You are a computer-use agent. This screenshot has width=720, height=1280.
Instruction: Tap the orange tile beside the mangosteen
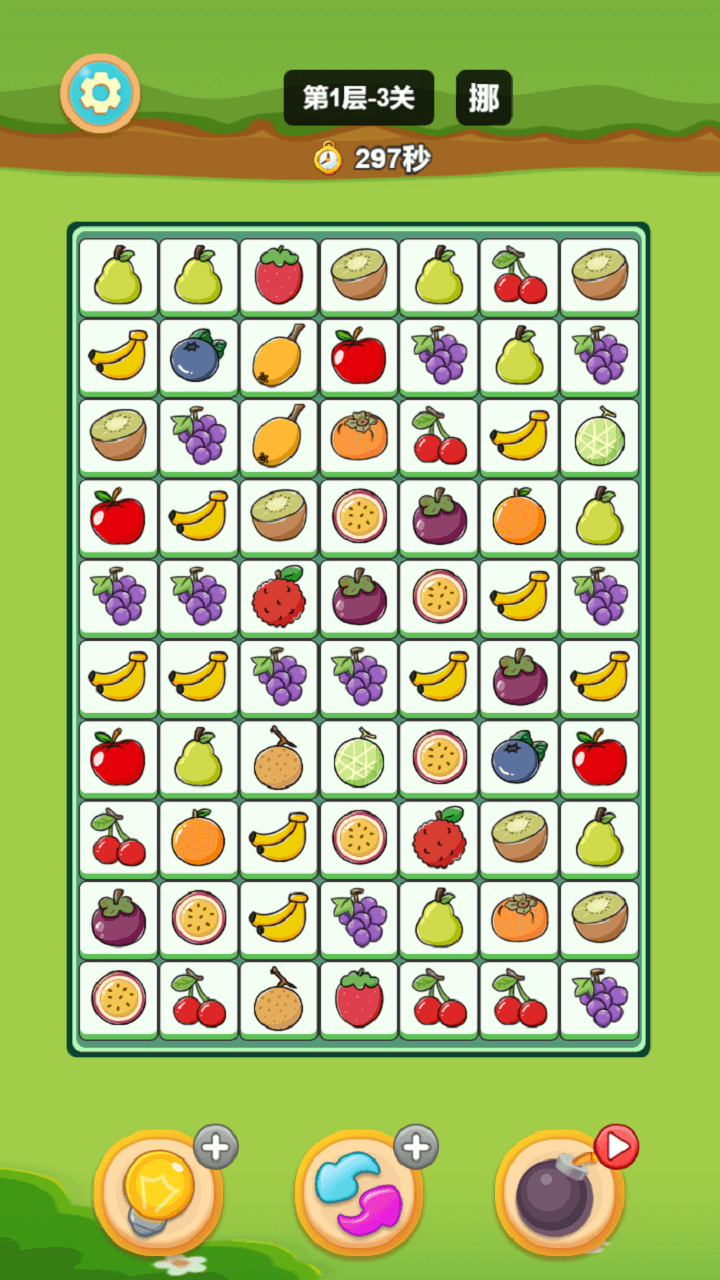pyautogui.click(x=519, y=517)
